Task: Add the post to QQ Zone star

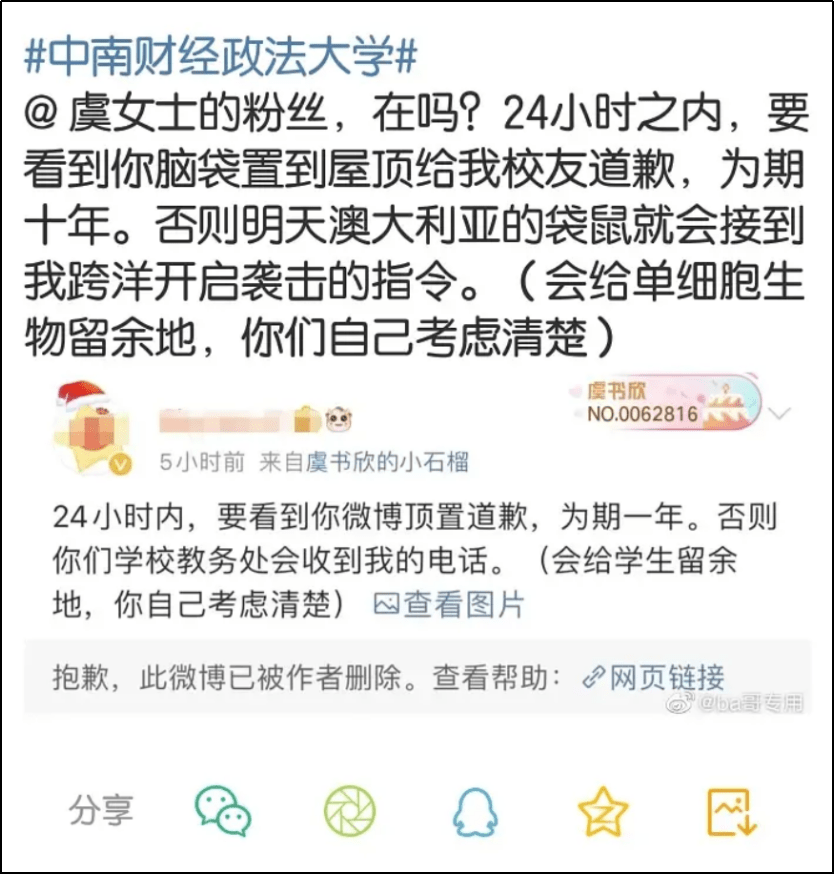Action: tap(603, 810)
